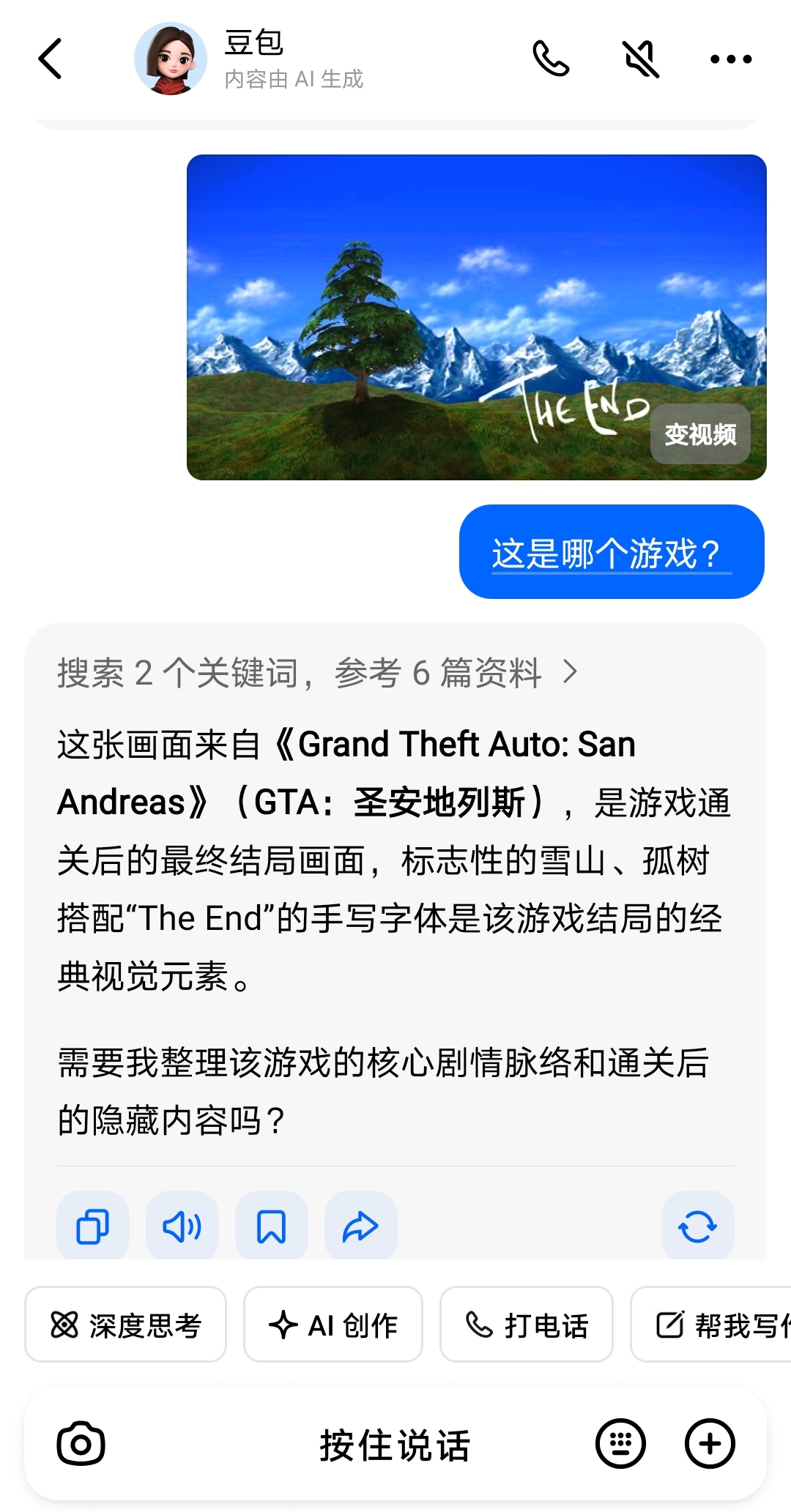Enable 深度思考 mode

point(125,1325)
